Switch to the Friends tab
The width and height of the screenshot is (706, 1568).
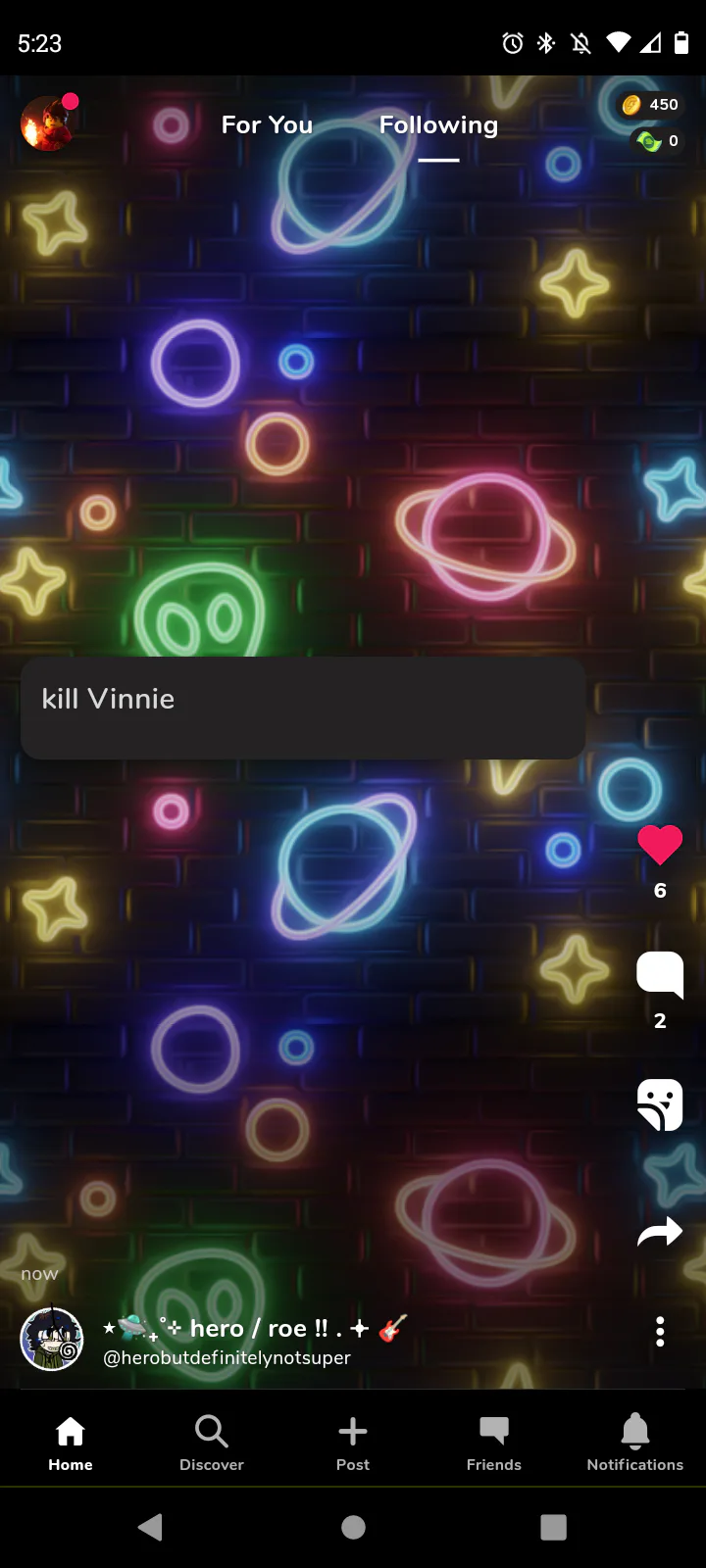point(494,1443)
